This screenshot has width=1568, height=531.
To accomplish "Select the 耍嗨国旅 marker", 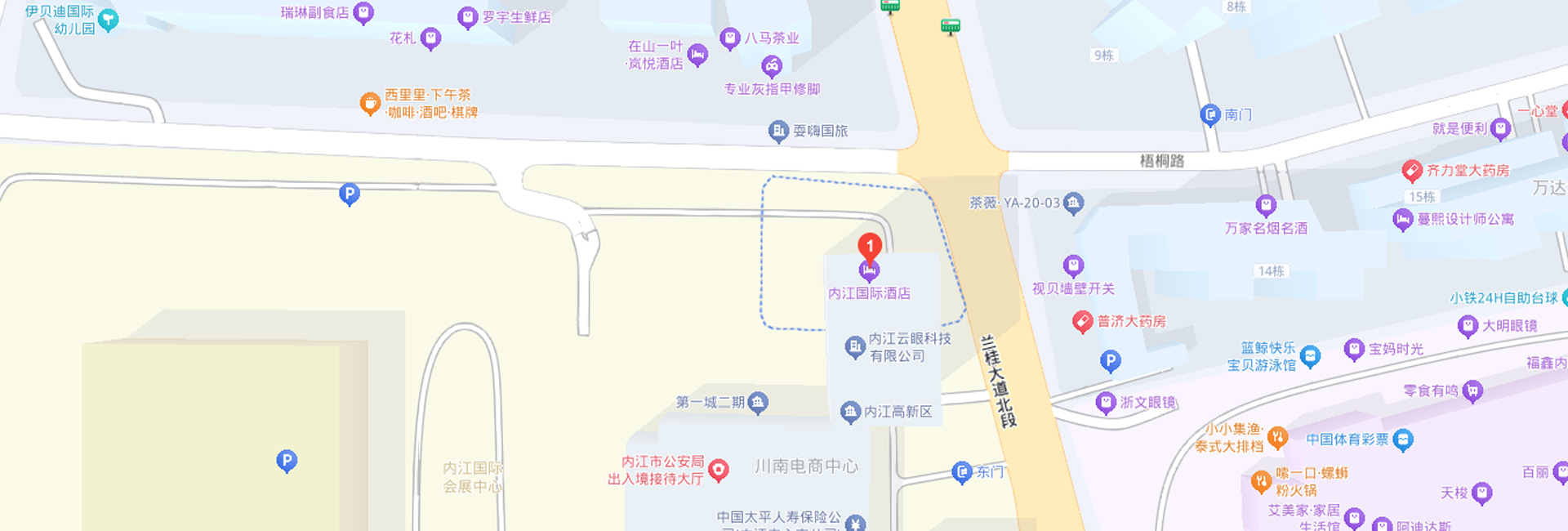I will point(778,131).
